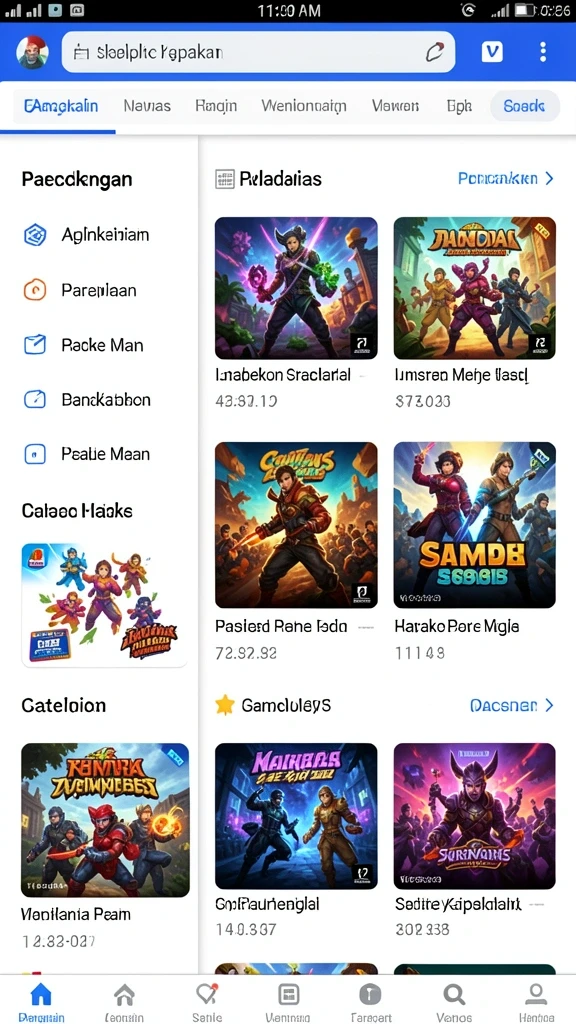Switch to the Hantoa profile tab
The image size is (576, 1024).
point(536,1002)
